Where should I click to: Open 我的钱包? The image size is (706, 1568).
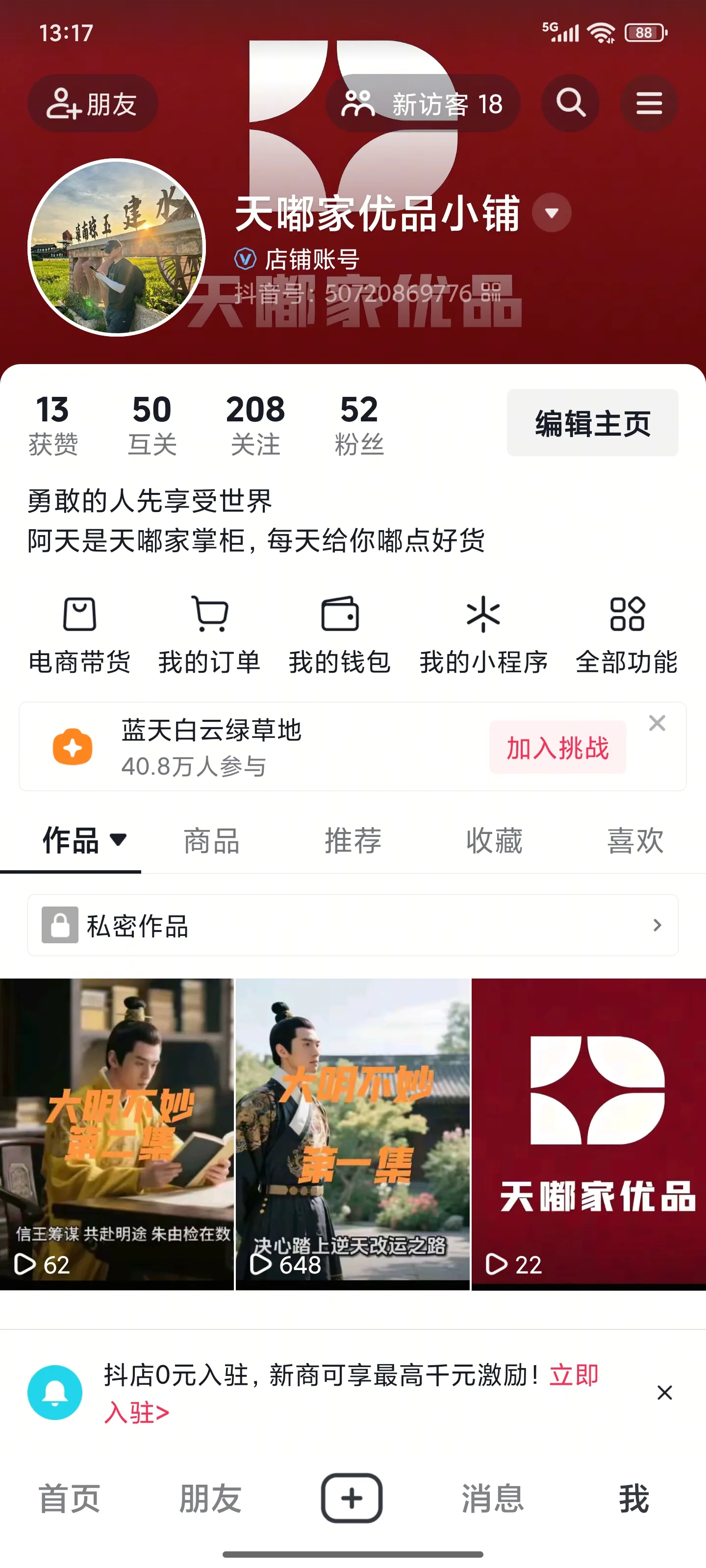click(340, 636)
